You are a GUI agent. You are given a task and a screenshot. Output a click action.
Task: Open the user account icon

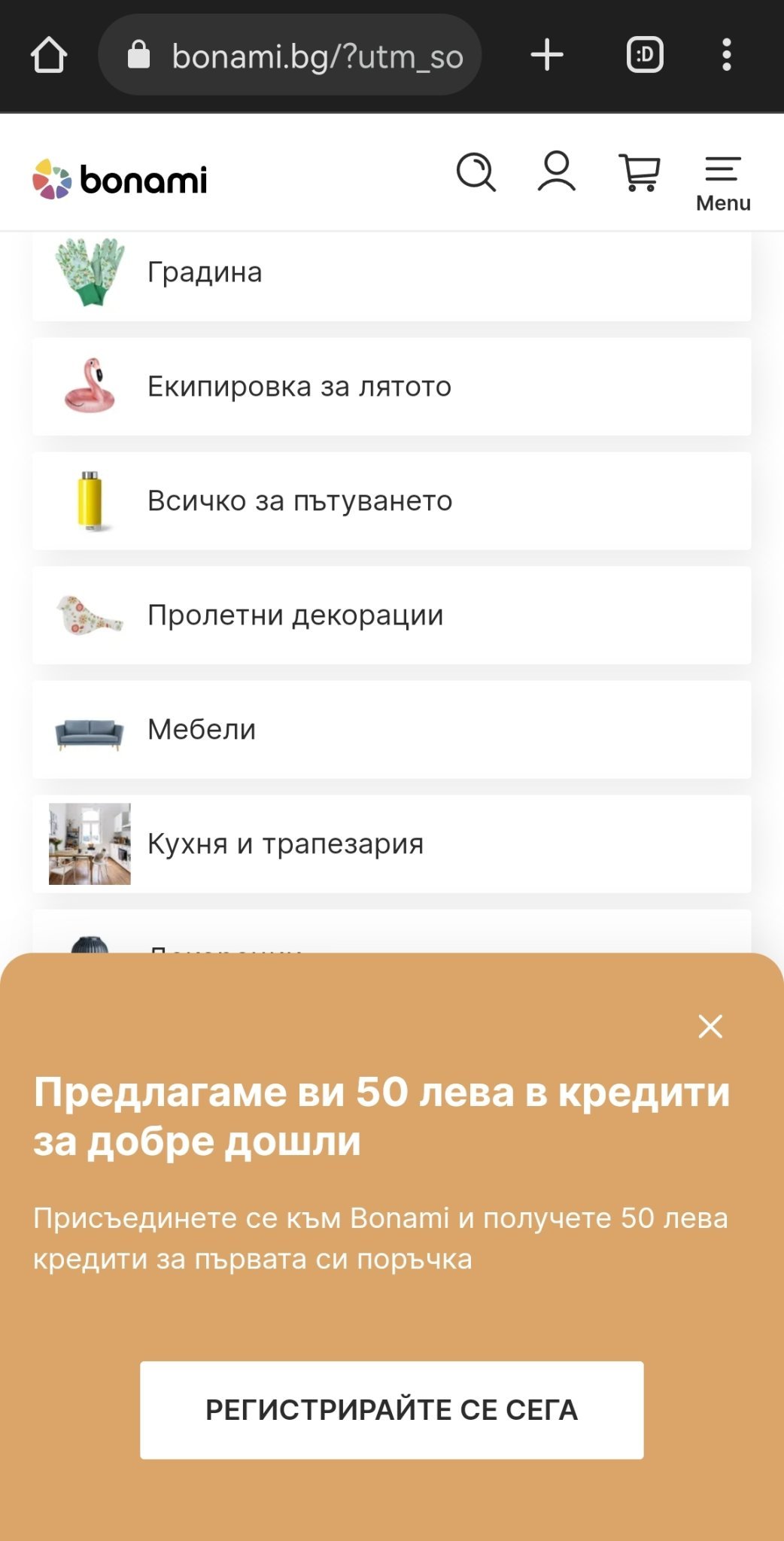556,172
